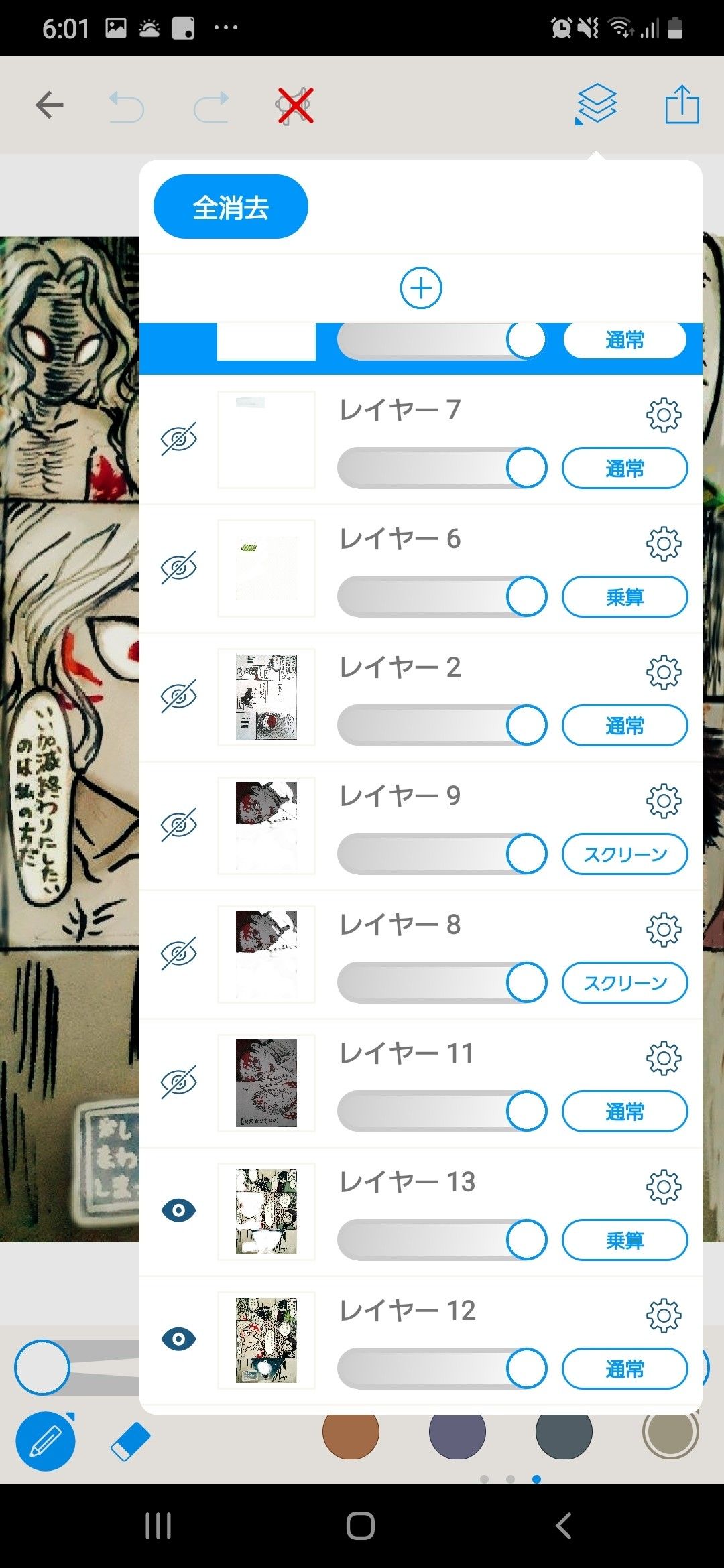Tap the 全消去 clear-all button

[x=231, y=206]
